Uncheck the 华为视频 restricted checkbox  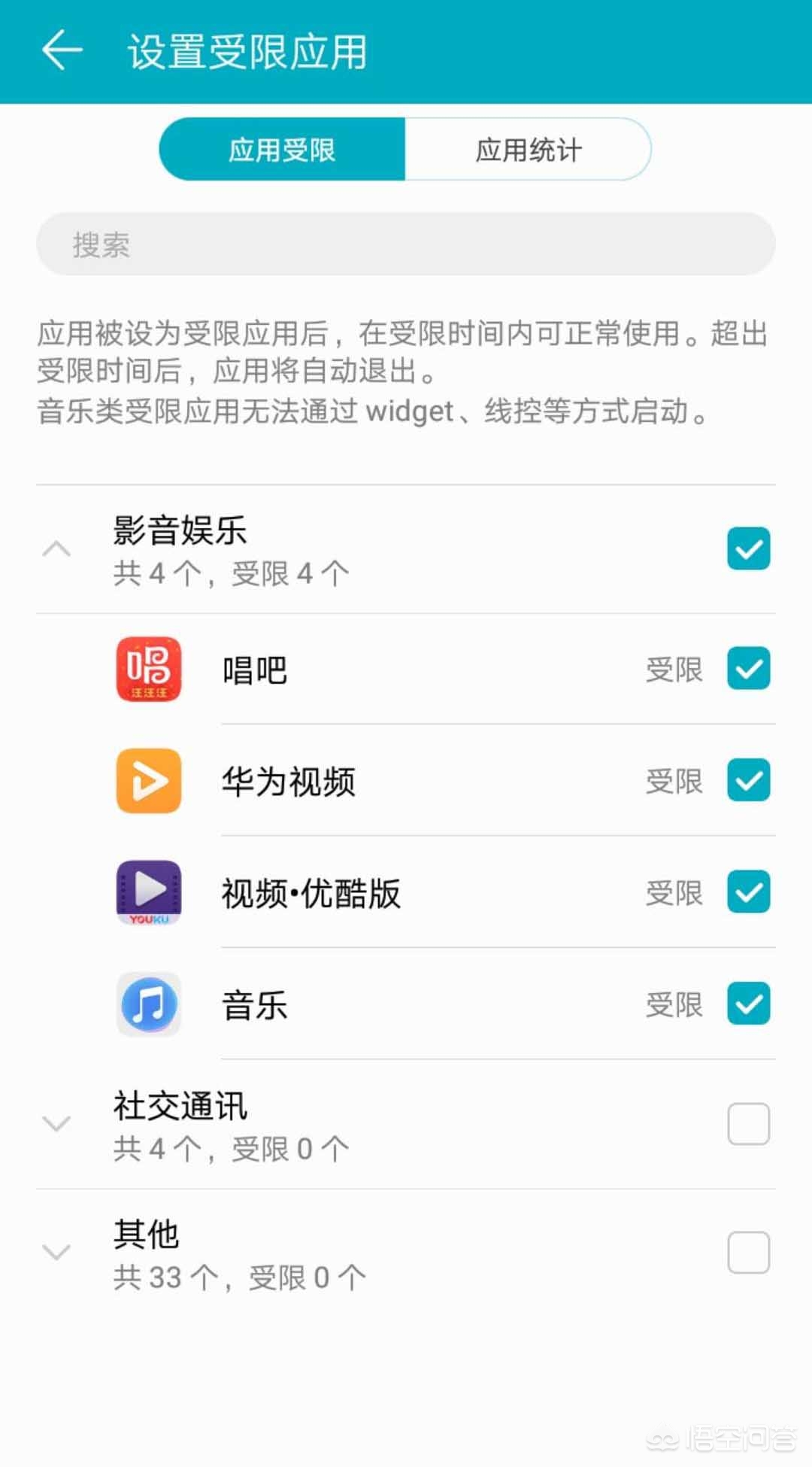(x=748, y=780)
